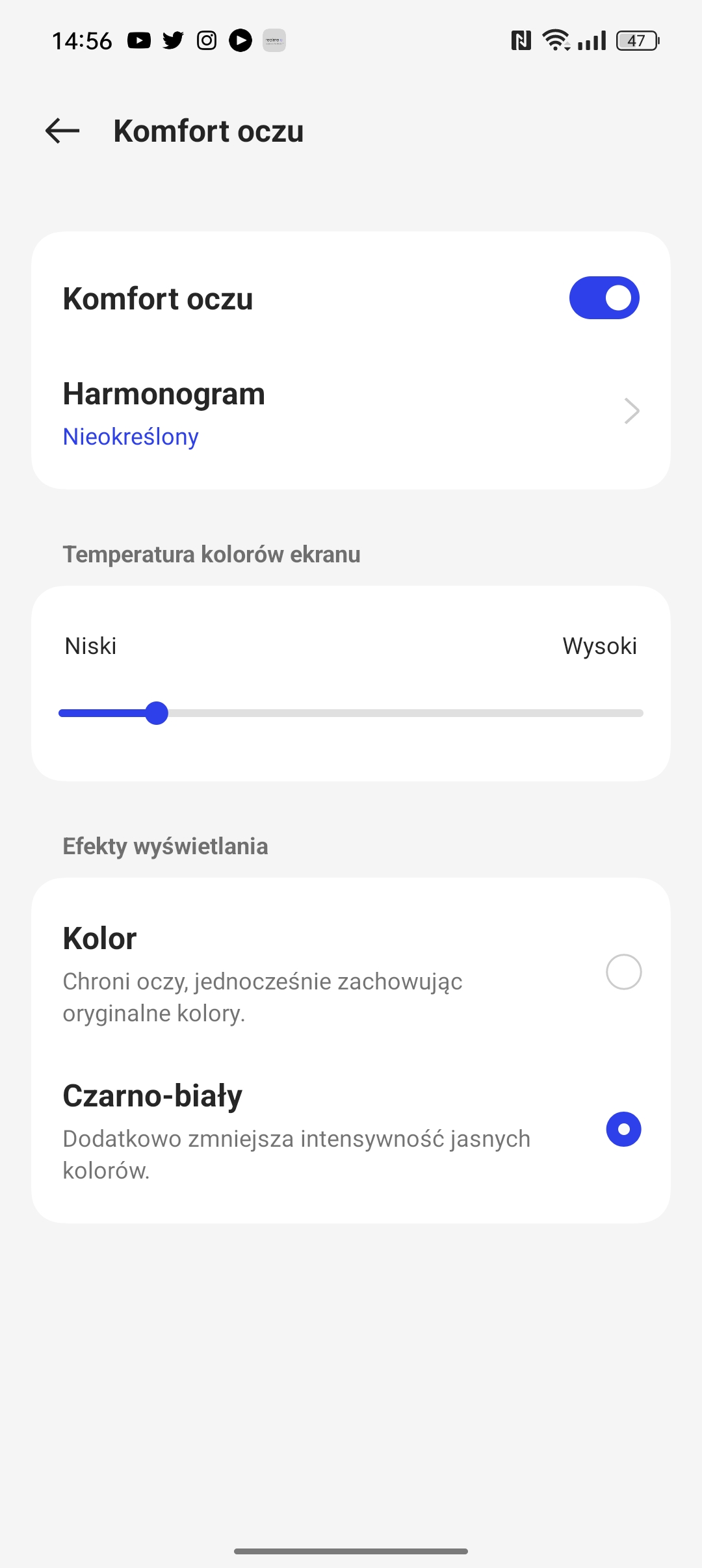Choose the Czarno-biały display effect
702x1568 pixels.
pyautogui.click(x=623, y=1129)
